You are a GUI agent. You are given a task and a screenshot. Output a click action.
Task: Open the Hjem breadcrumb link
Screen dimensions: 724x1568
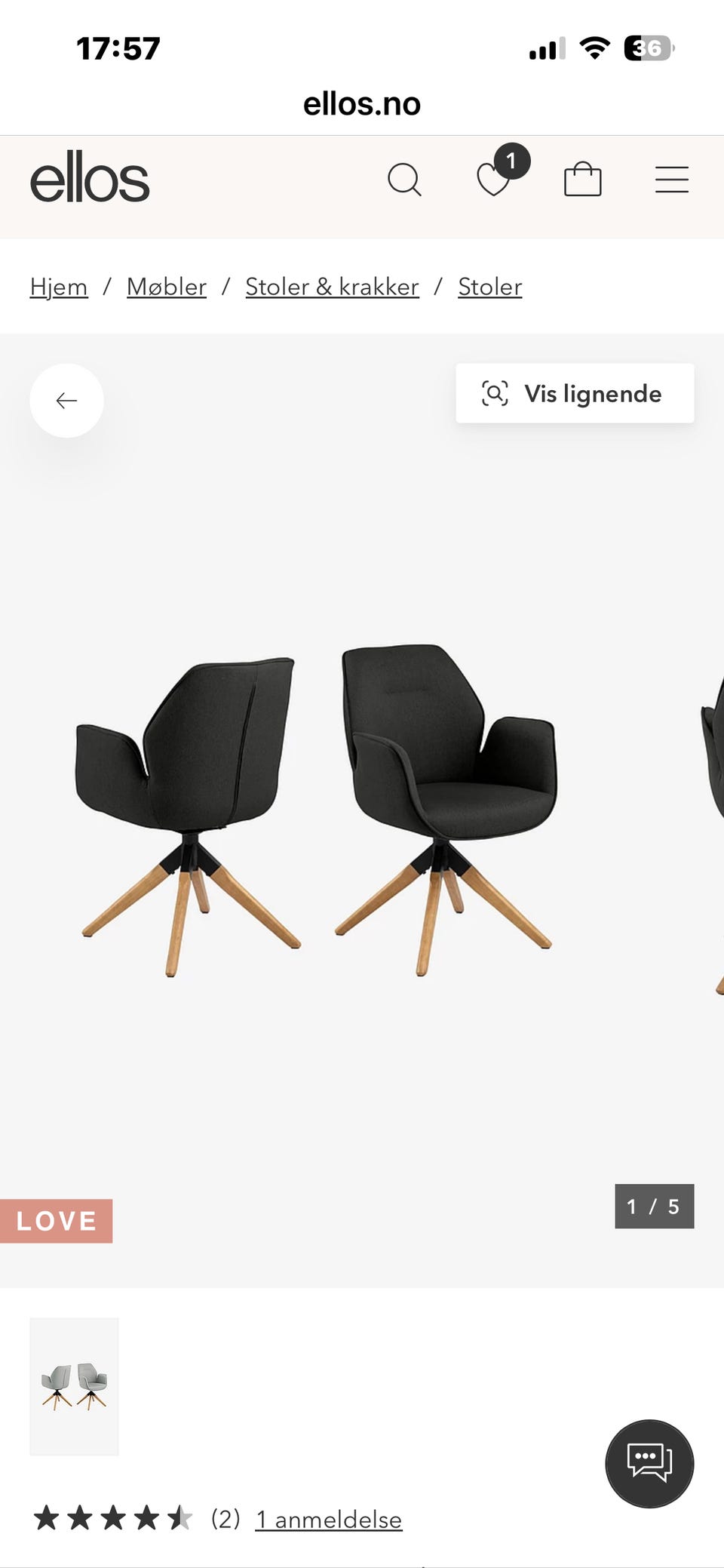[x=59, y=287]
